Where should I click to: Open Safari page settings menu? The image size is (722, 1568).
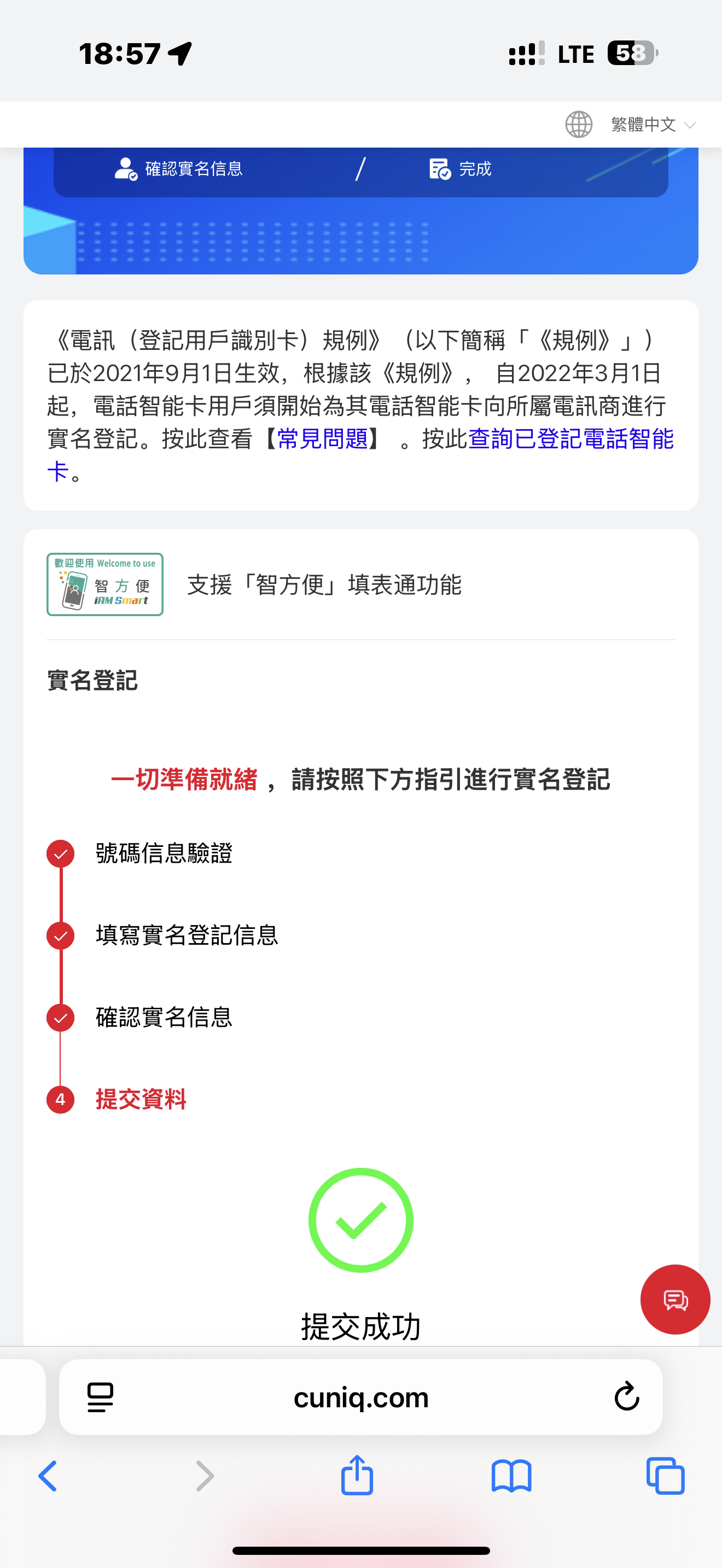click(101, 1396)
